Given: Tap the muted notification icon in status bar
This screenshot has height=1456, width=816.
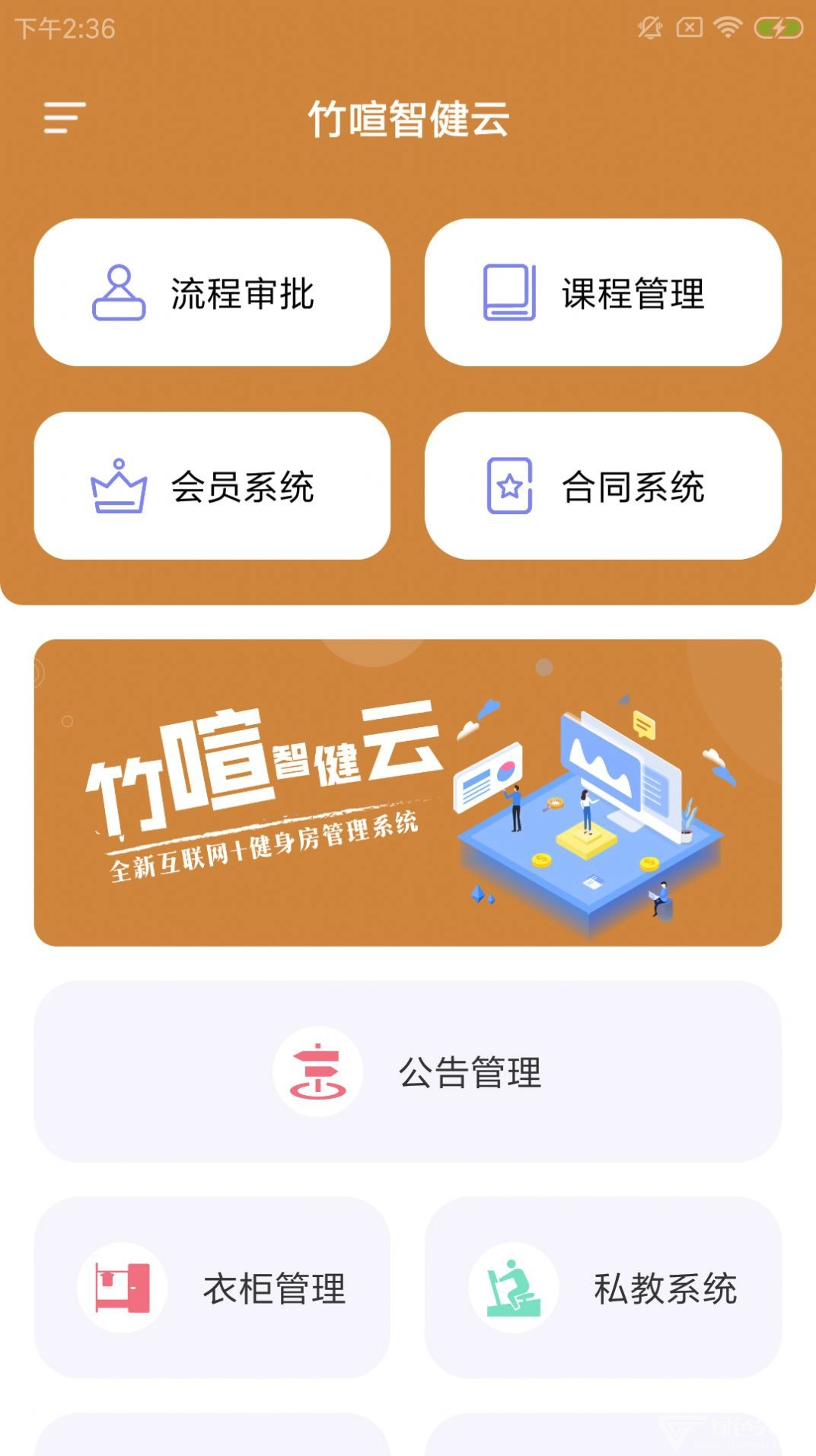Looking at the screenshot, I should (x=648, y=26).
